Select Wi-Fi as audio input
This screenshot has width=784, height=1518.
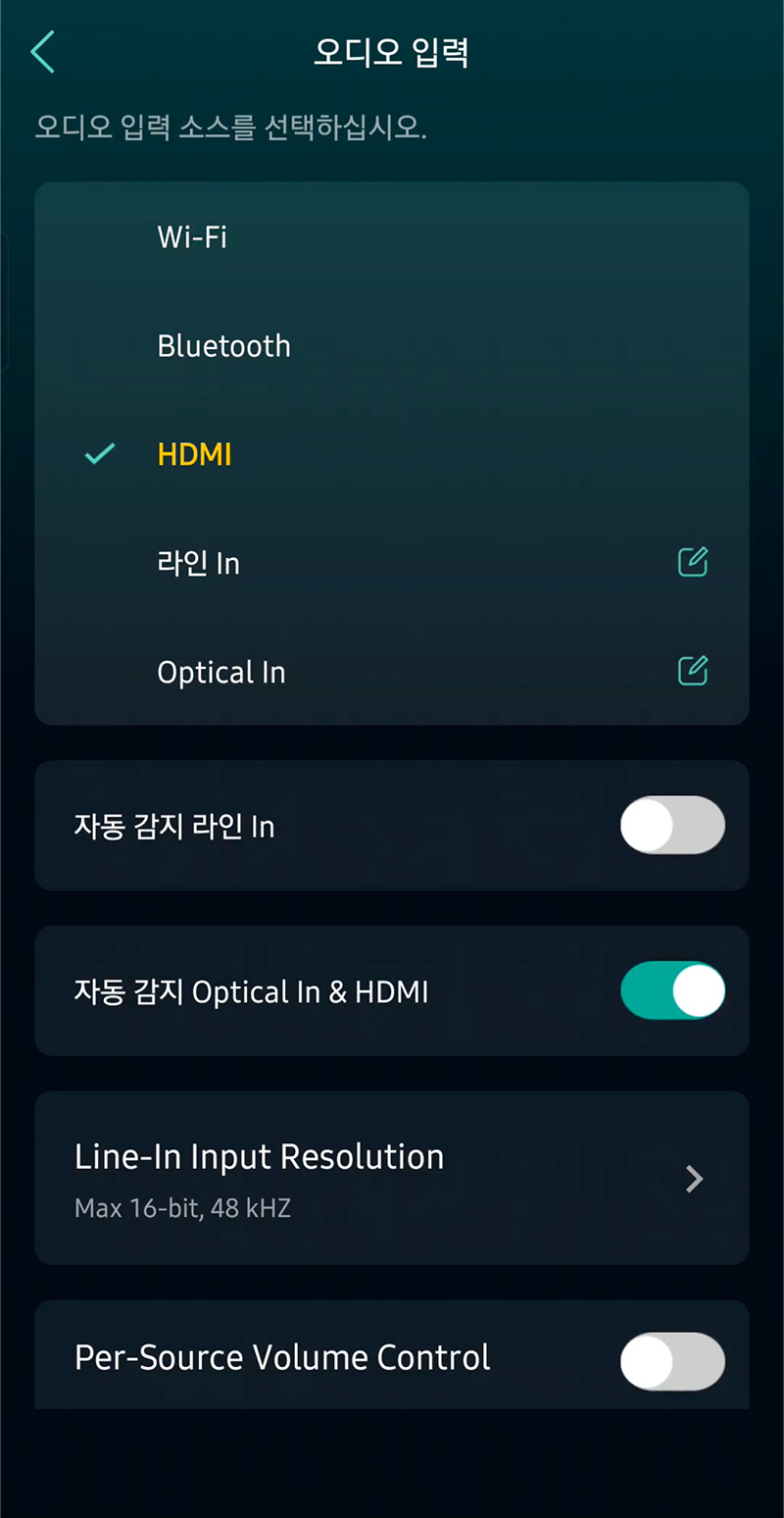click(392, 237)
